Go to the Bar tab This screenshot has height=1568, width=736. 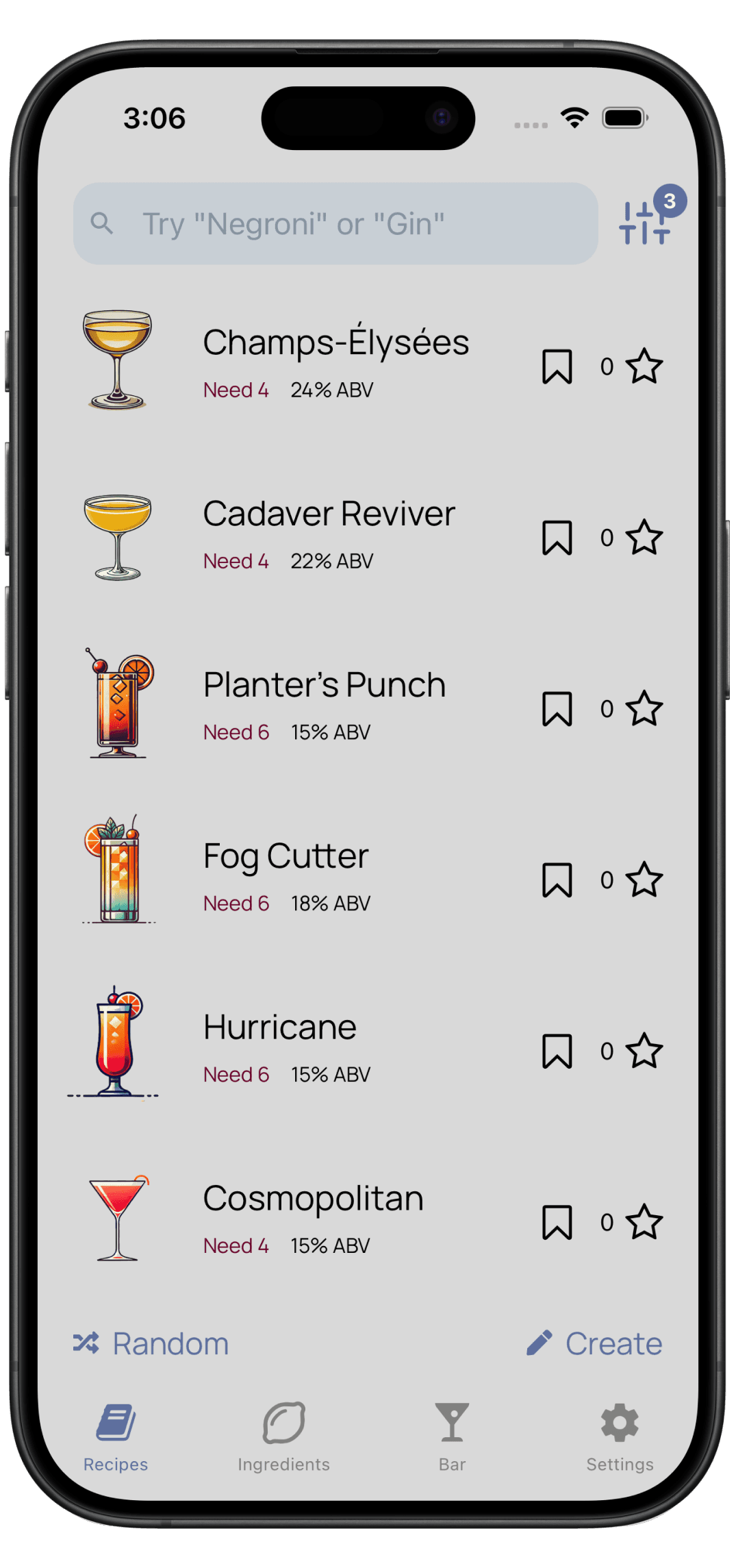[x=452, y=1436]
